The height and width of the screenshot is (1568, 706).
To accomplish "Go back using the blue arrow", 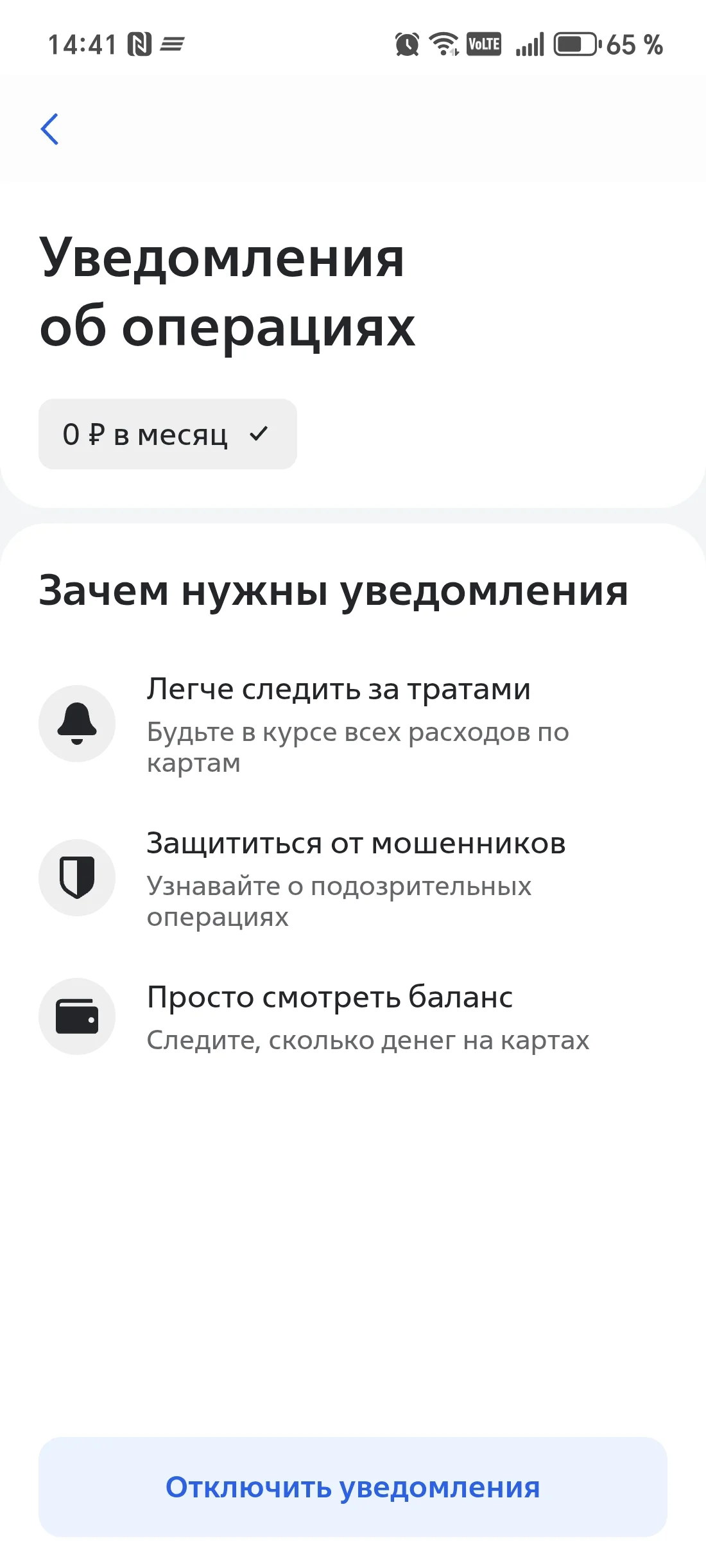I will coord(50,129).
